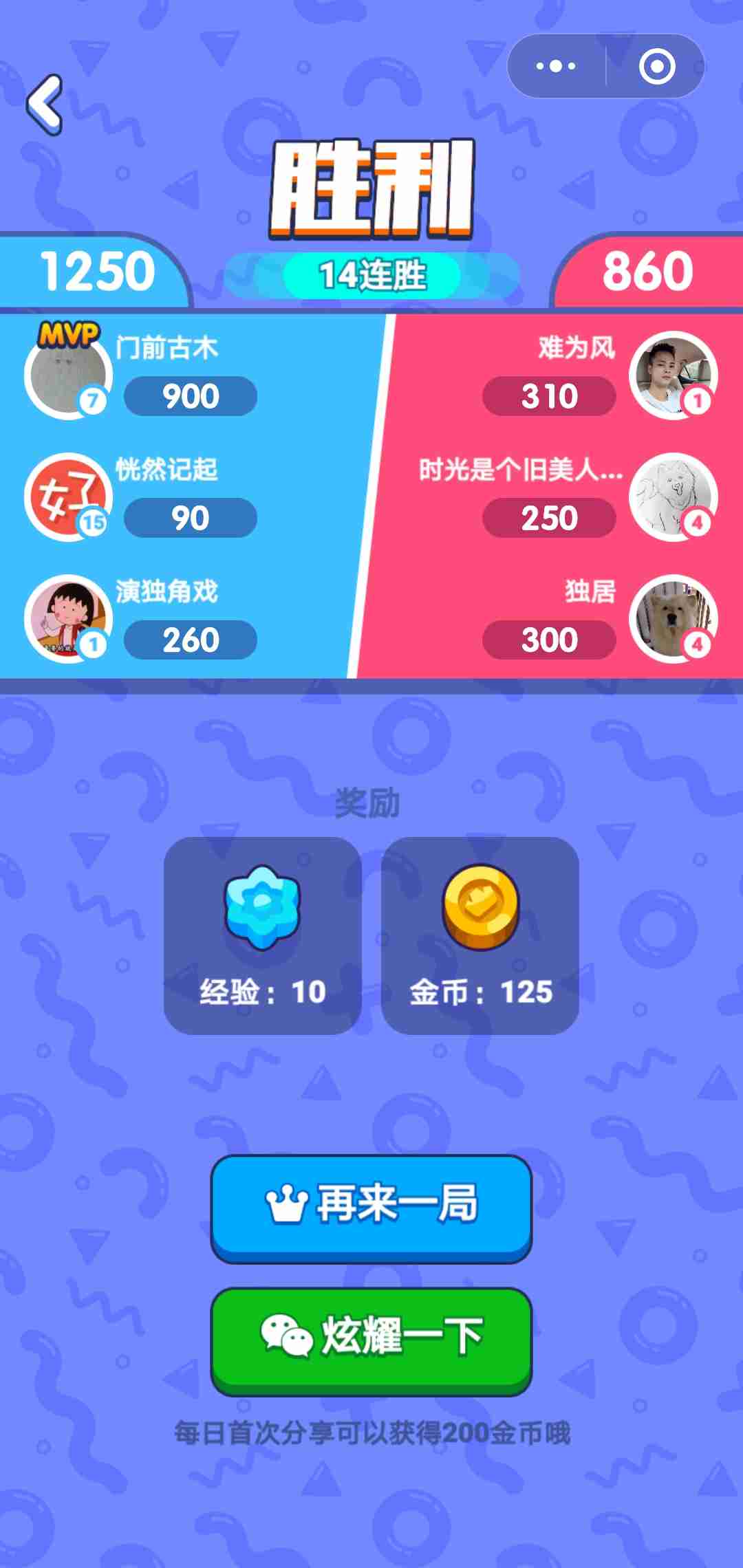The image size is (743, 1568).
Task: Open the mini program more-options menu
Action: 556,67
